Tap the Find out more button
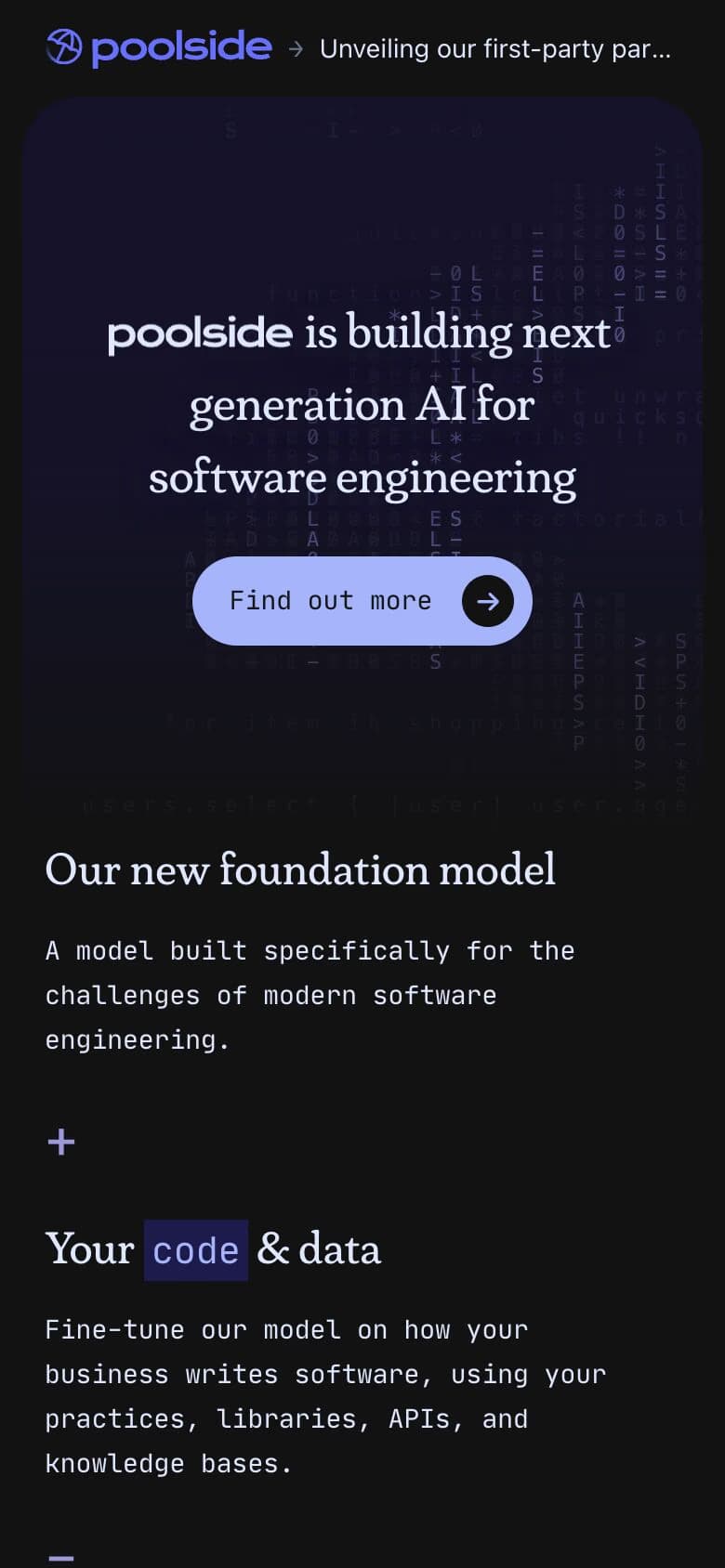The height and width of the screenshot is (1568, 725). [x=362, y=601]
